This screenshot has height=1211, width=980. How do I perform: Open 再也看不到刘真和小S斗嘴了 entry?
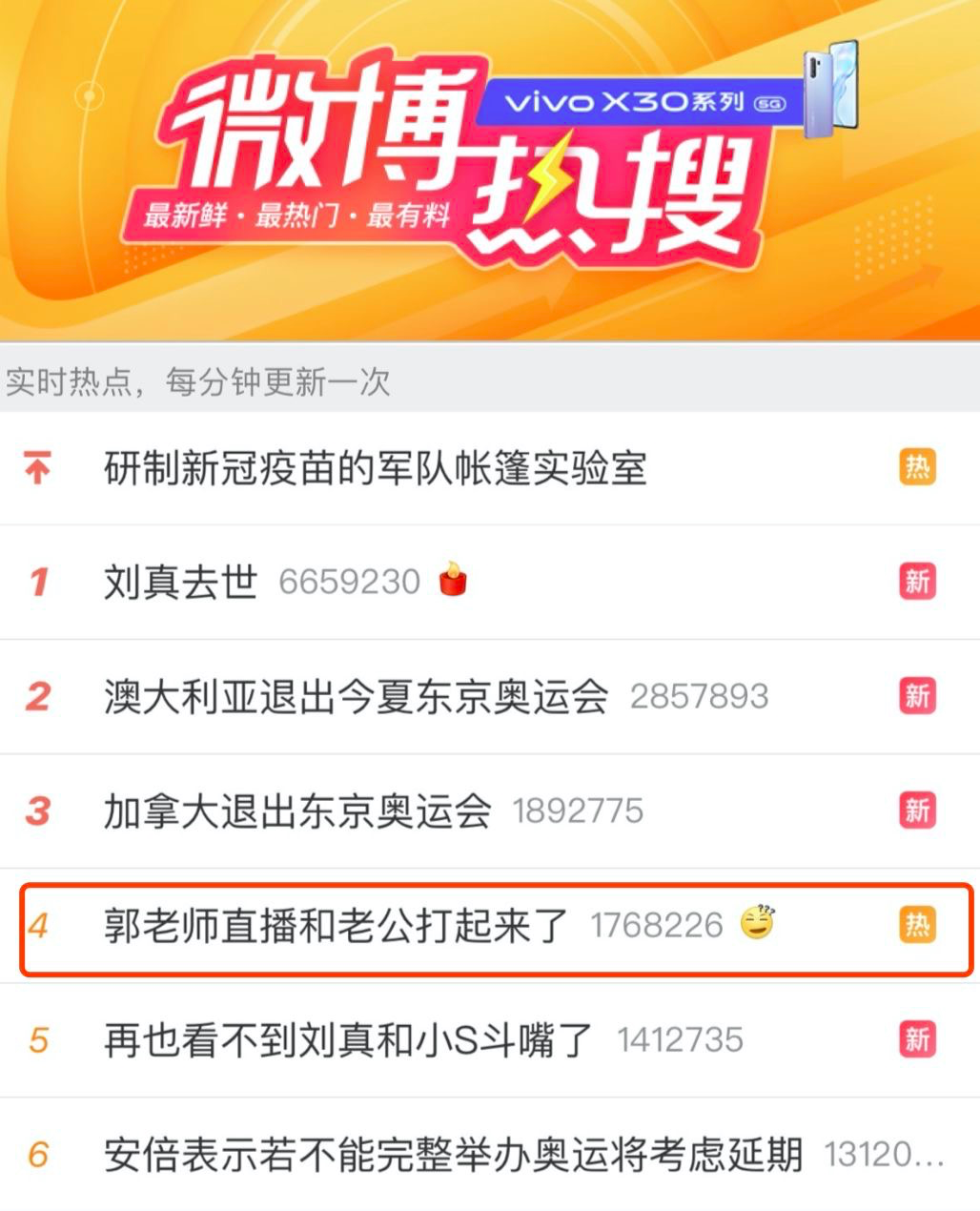[348, 1040]
